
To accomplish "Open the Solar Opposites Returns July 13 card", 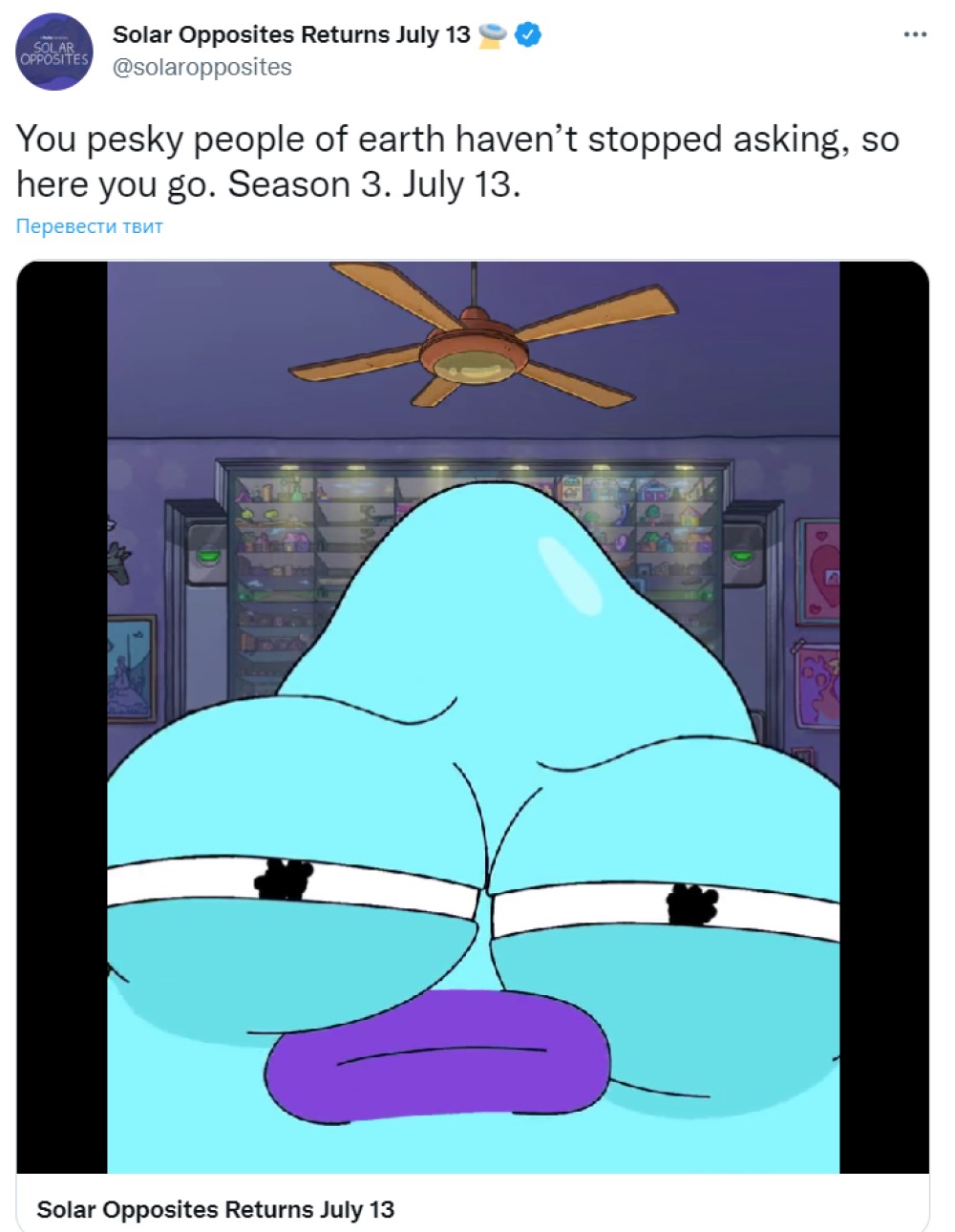I will [x=216, y=1209].
